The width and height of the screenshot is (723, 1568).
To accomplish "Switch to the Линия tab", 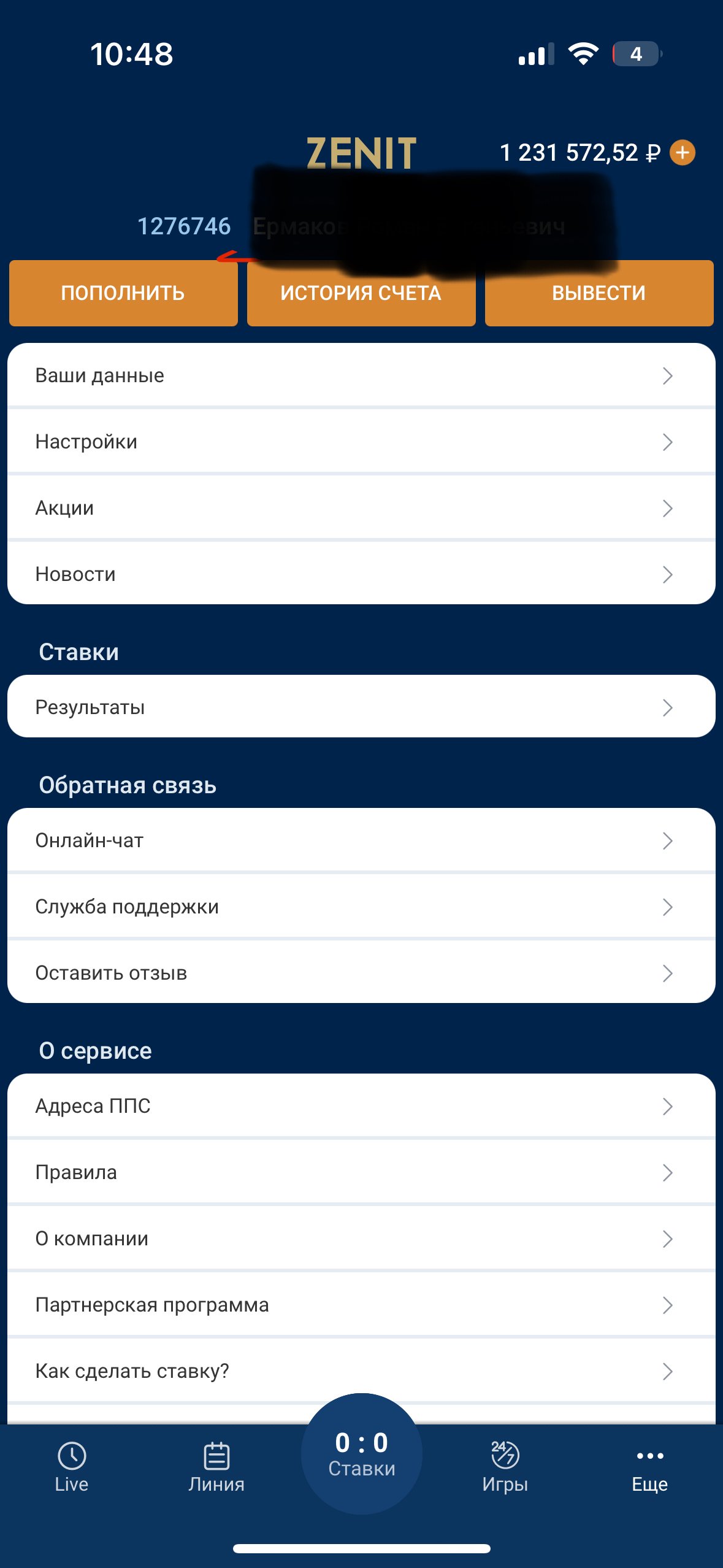I will 216,1467.
